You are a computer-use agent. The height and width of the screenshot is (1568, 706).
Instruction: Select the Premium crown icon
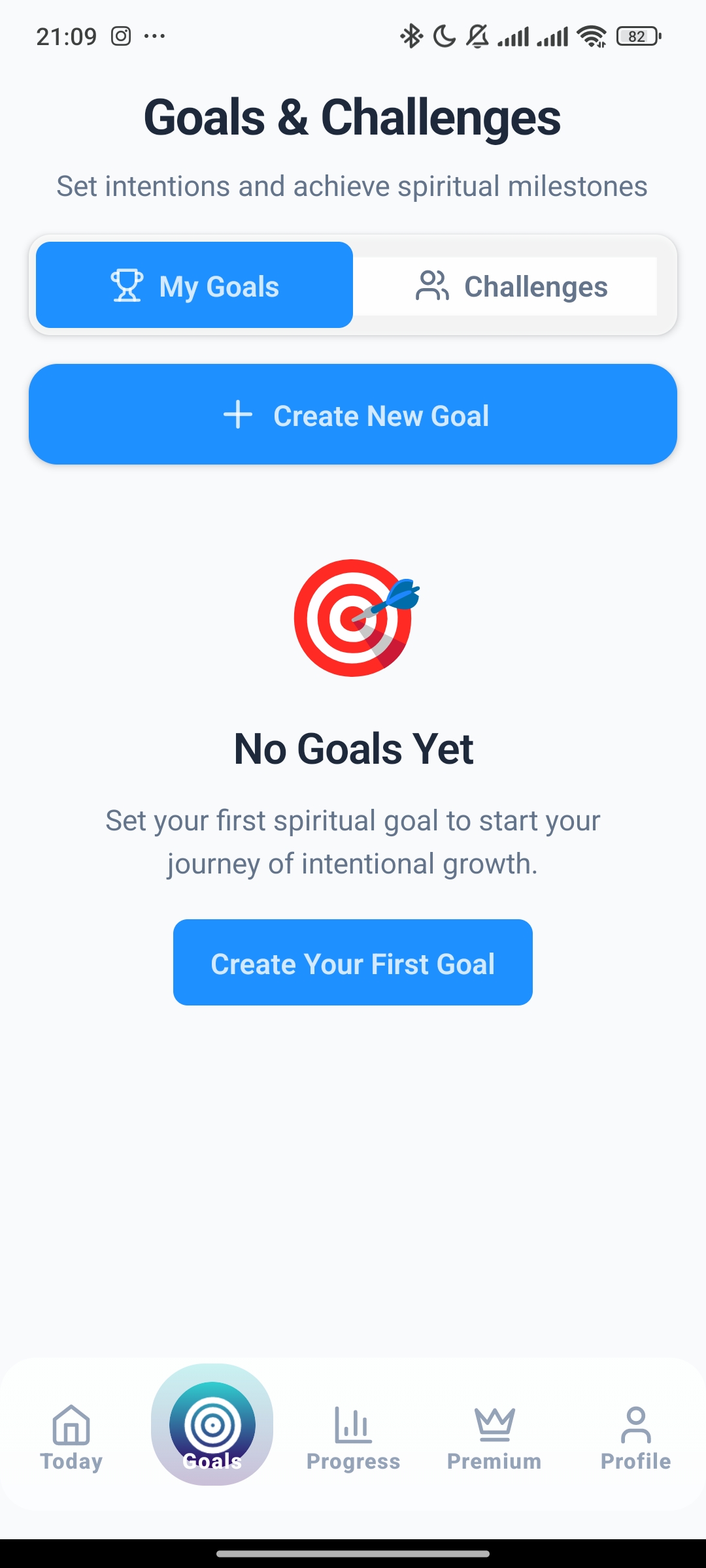pos(494,1426)
